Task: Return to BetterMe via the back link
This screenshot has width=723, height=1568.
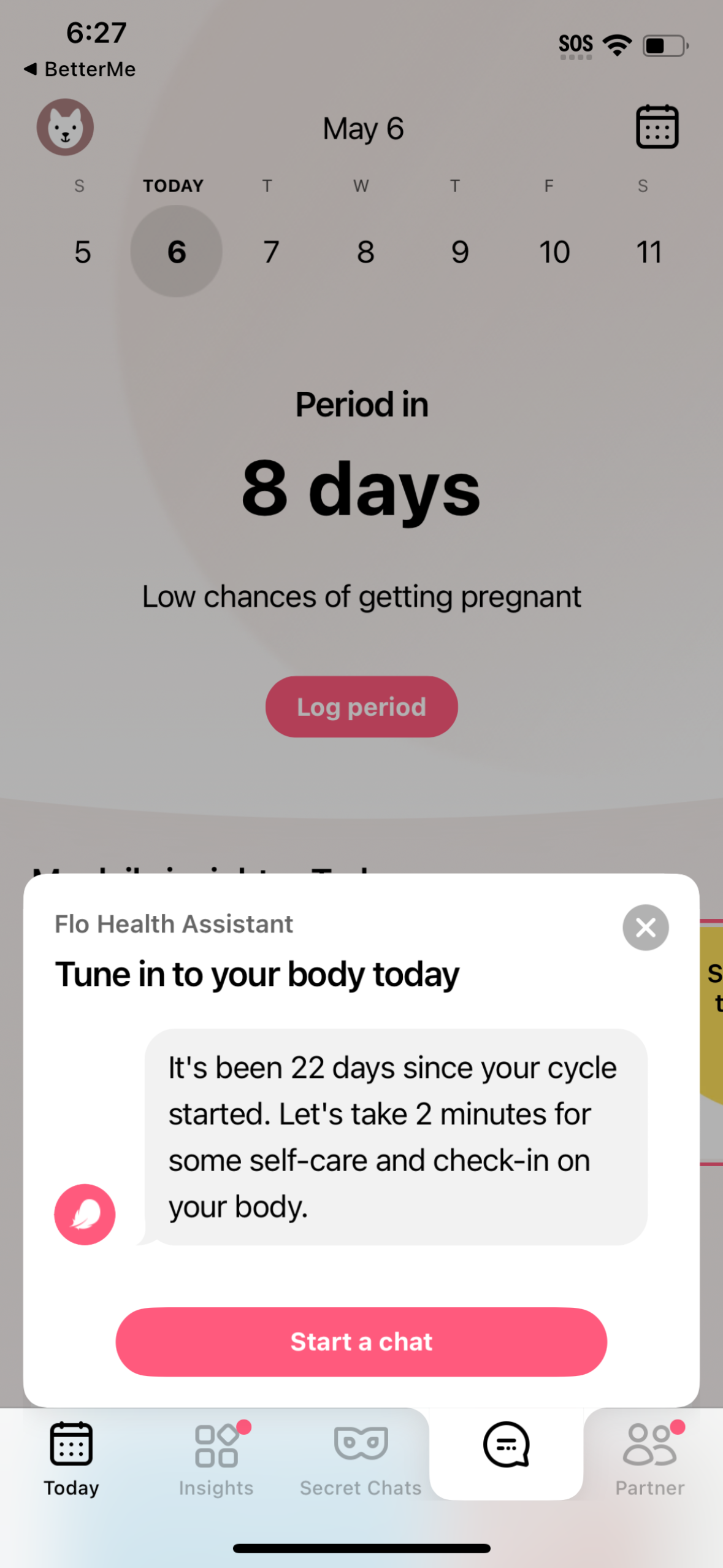Action: click(79, 69)
